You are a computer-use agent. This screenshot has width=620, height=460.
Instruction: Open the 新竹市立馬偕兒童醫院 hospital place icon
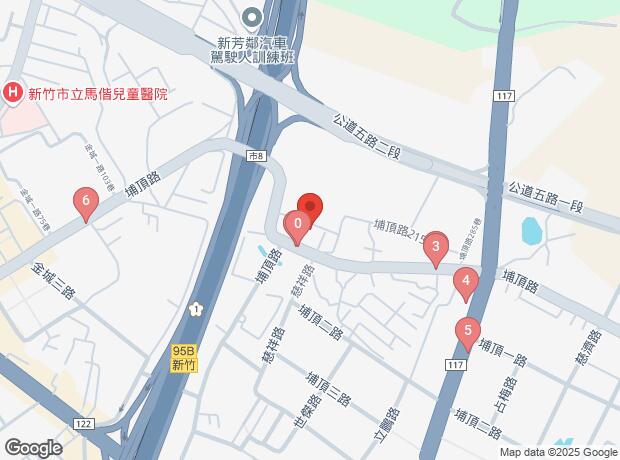(12, 93)
